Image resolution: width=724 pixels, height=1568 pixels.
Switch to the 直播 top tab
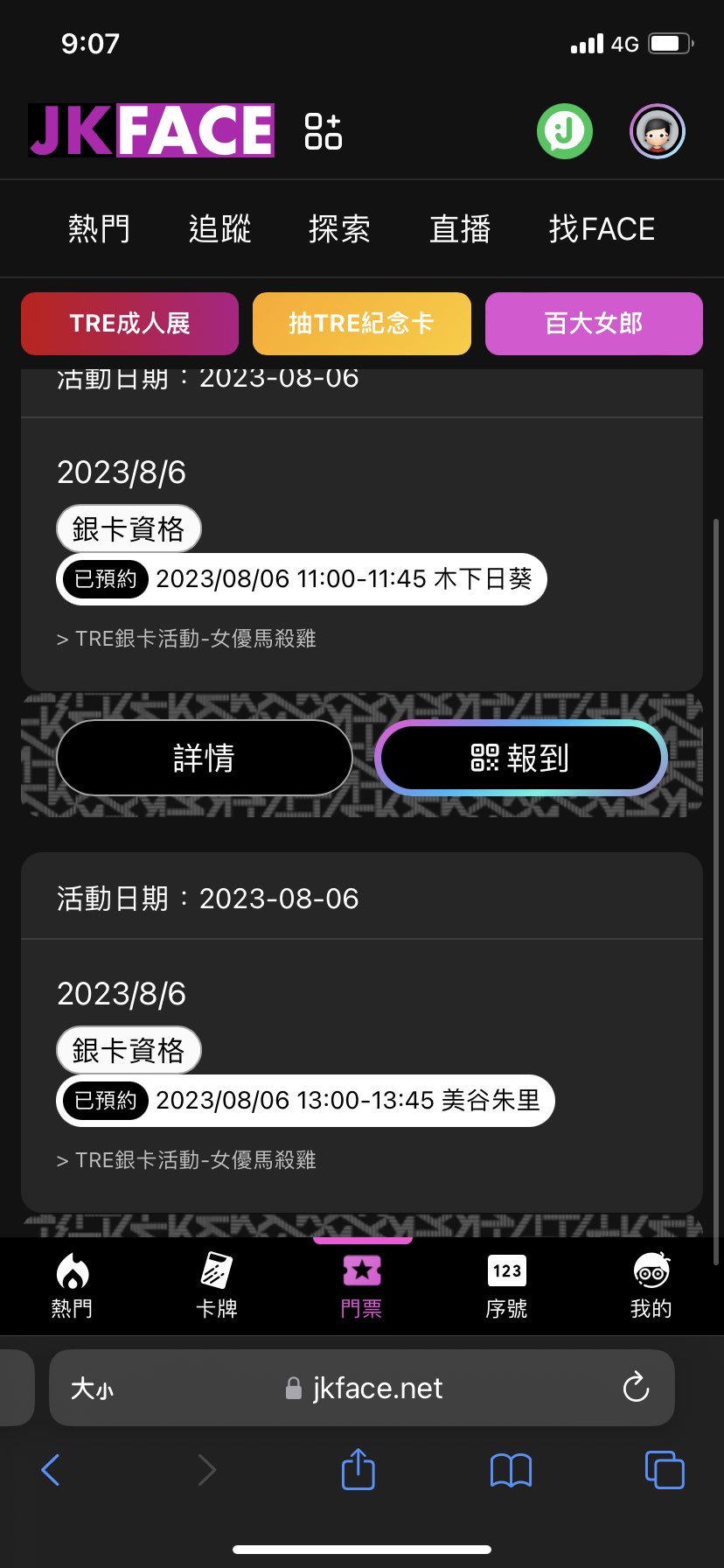[x=460, y=229]
